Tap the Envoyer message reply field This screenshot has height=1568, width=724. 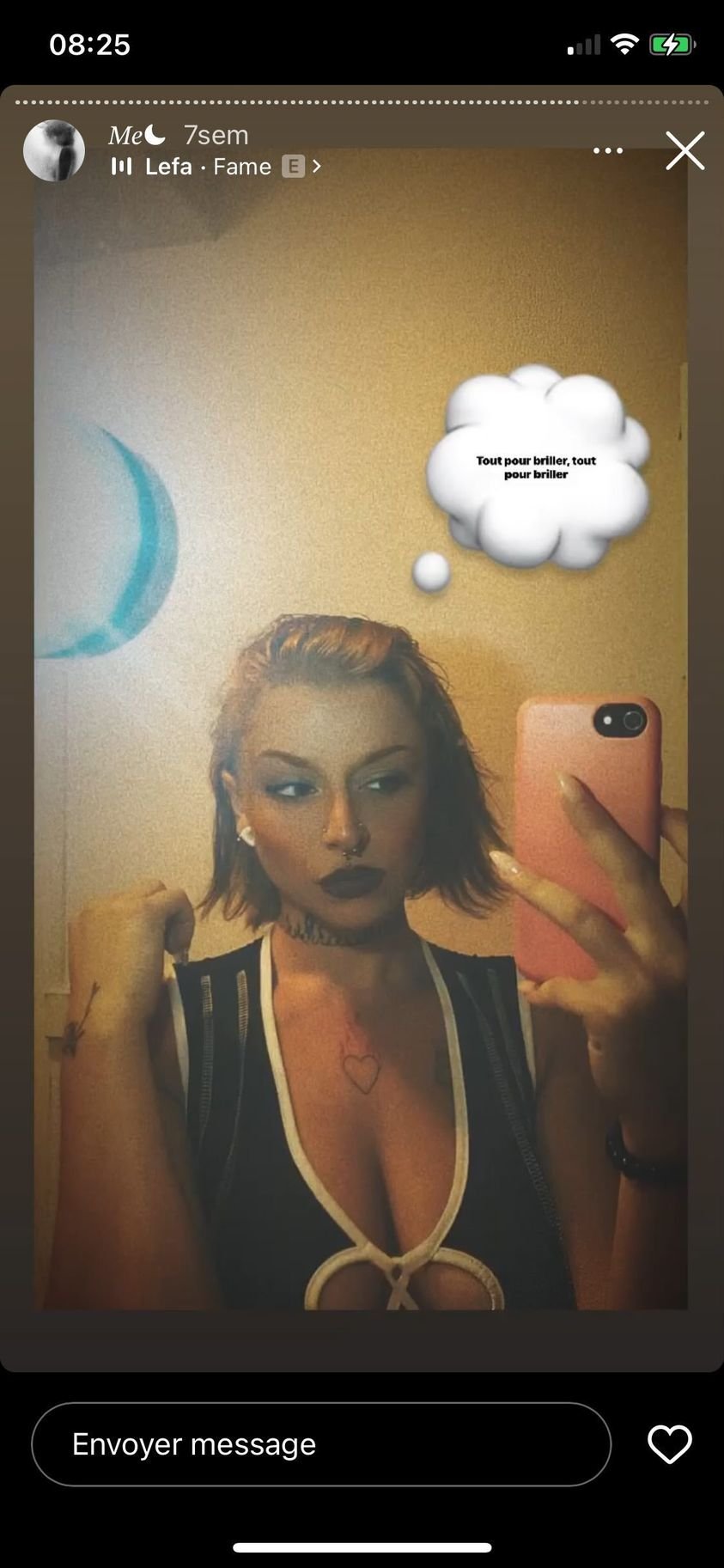click(320, 1444)
